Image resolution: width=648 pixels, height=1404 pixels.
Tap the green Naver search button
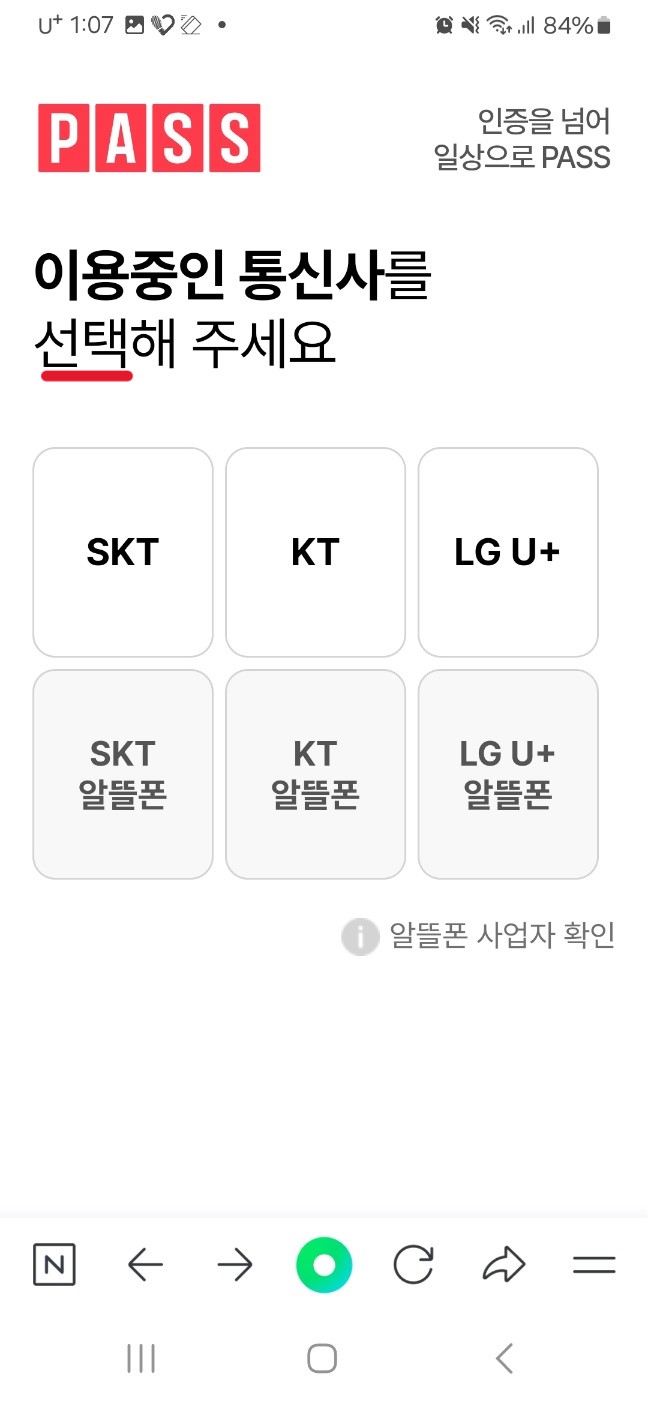pyautogui.click(x=324, y=1266)
